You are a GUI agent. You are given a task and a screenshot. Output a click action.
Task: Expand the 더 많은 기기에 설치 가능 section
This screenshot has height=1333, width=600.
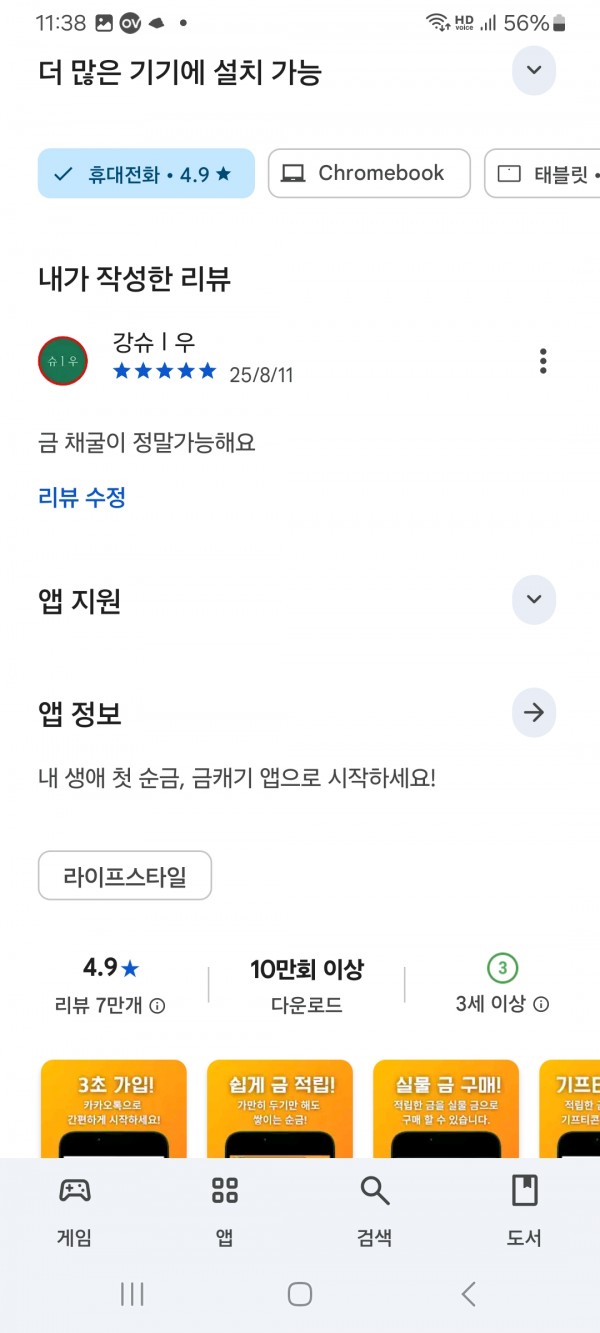point(533,71)
